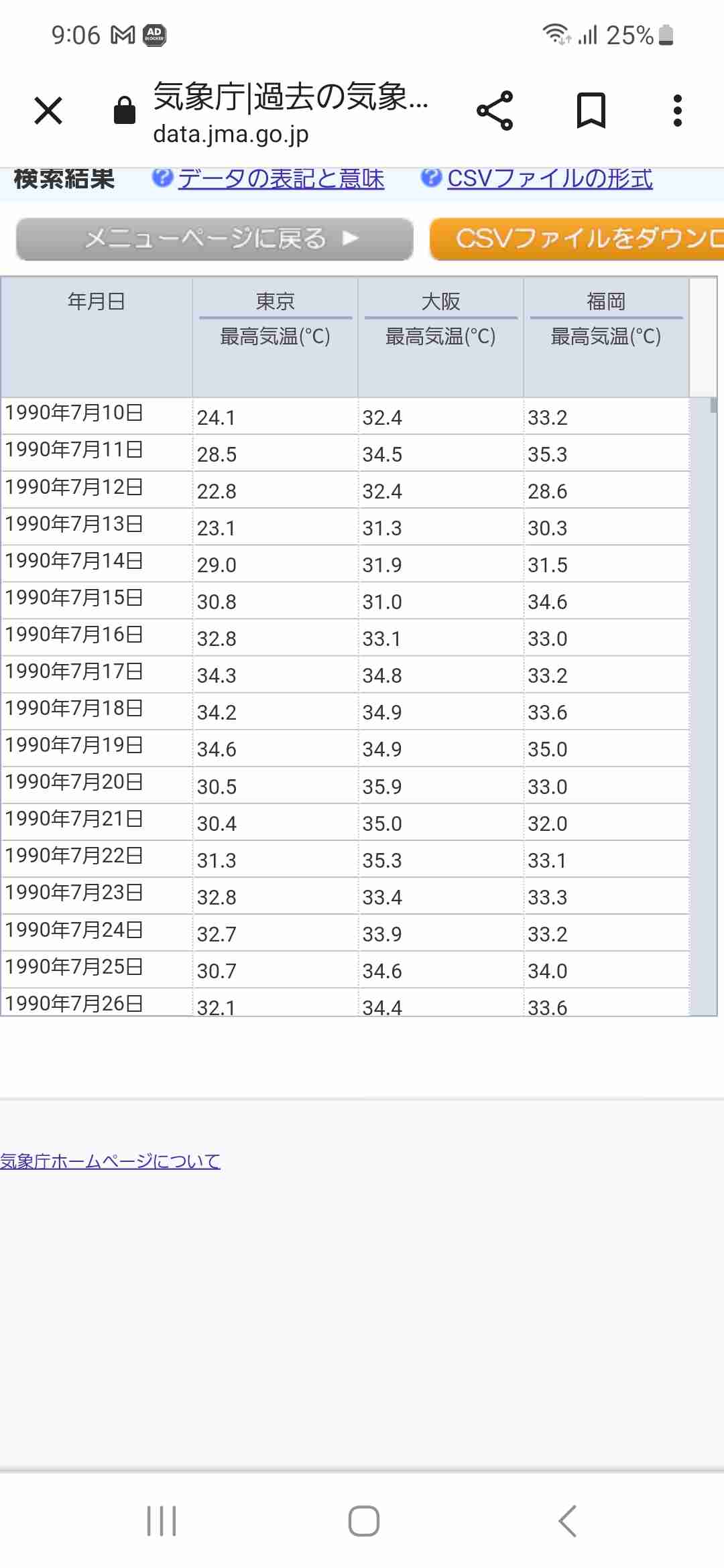Screen dimensions: 724x1568
Task: Go to the home screen via the home button
Action: coord(363,1521)
